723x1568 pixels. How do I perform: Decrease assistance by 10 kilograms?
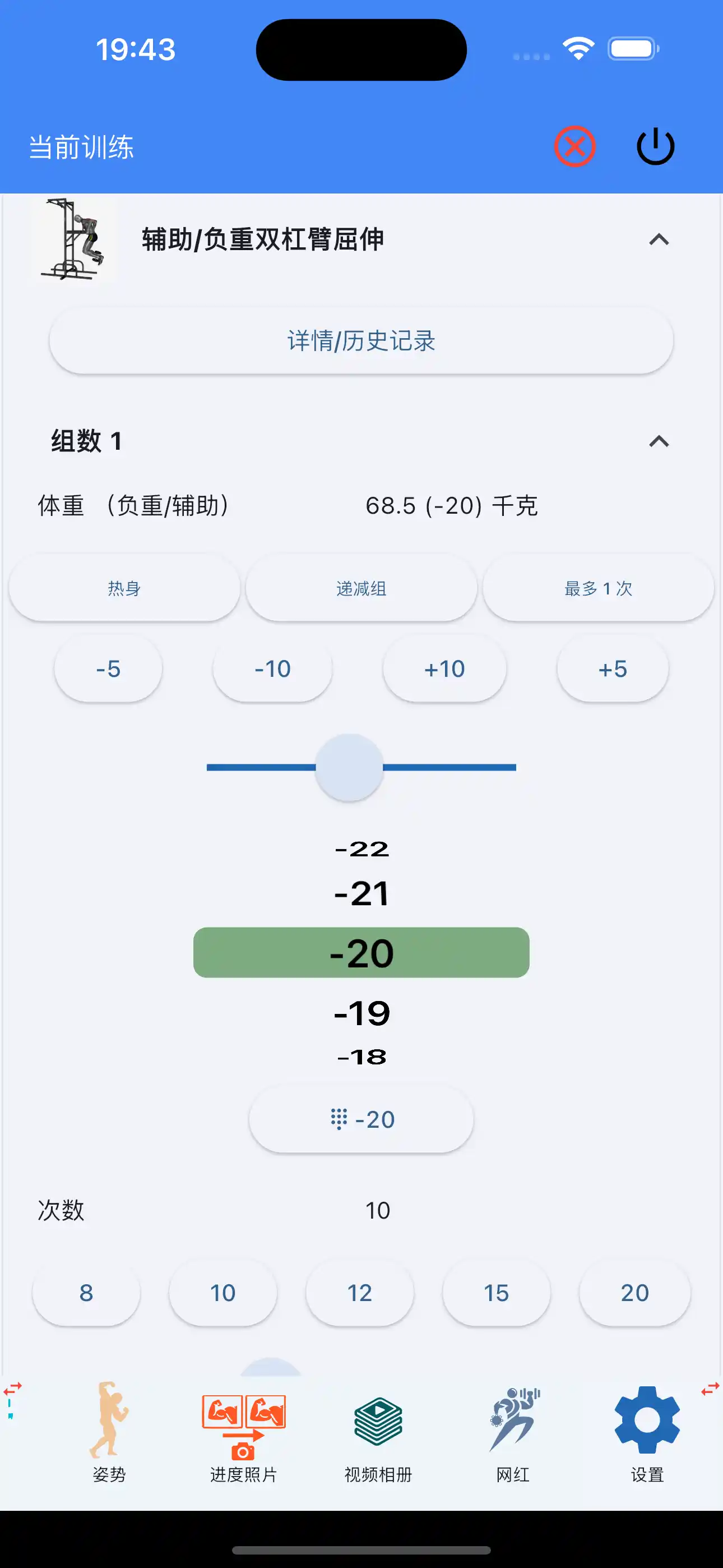click(271, 668)
